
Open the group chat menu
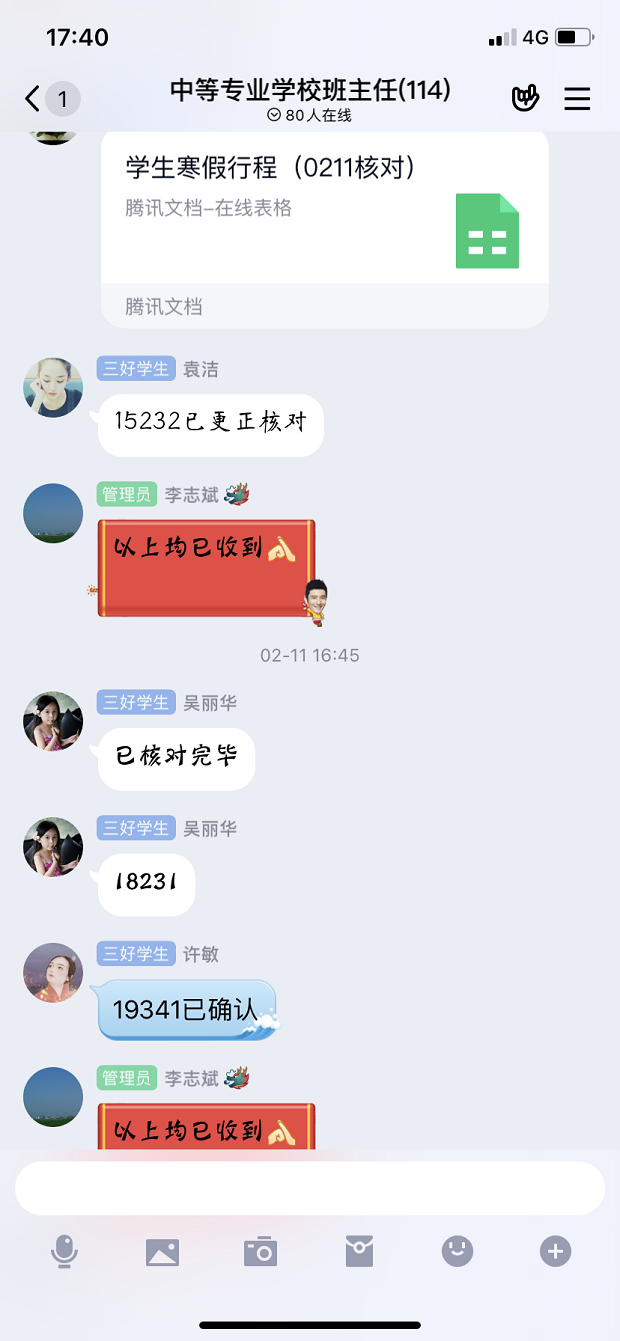click(577, 99)
